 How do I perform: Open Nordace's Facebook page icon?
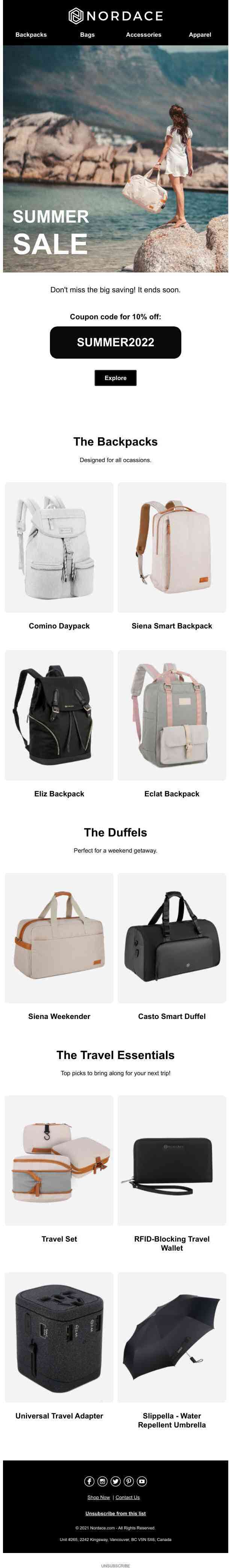(89, 1481)
